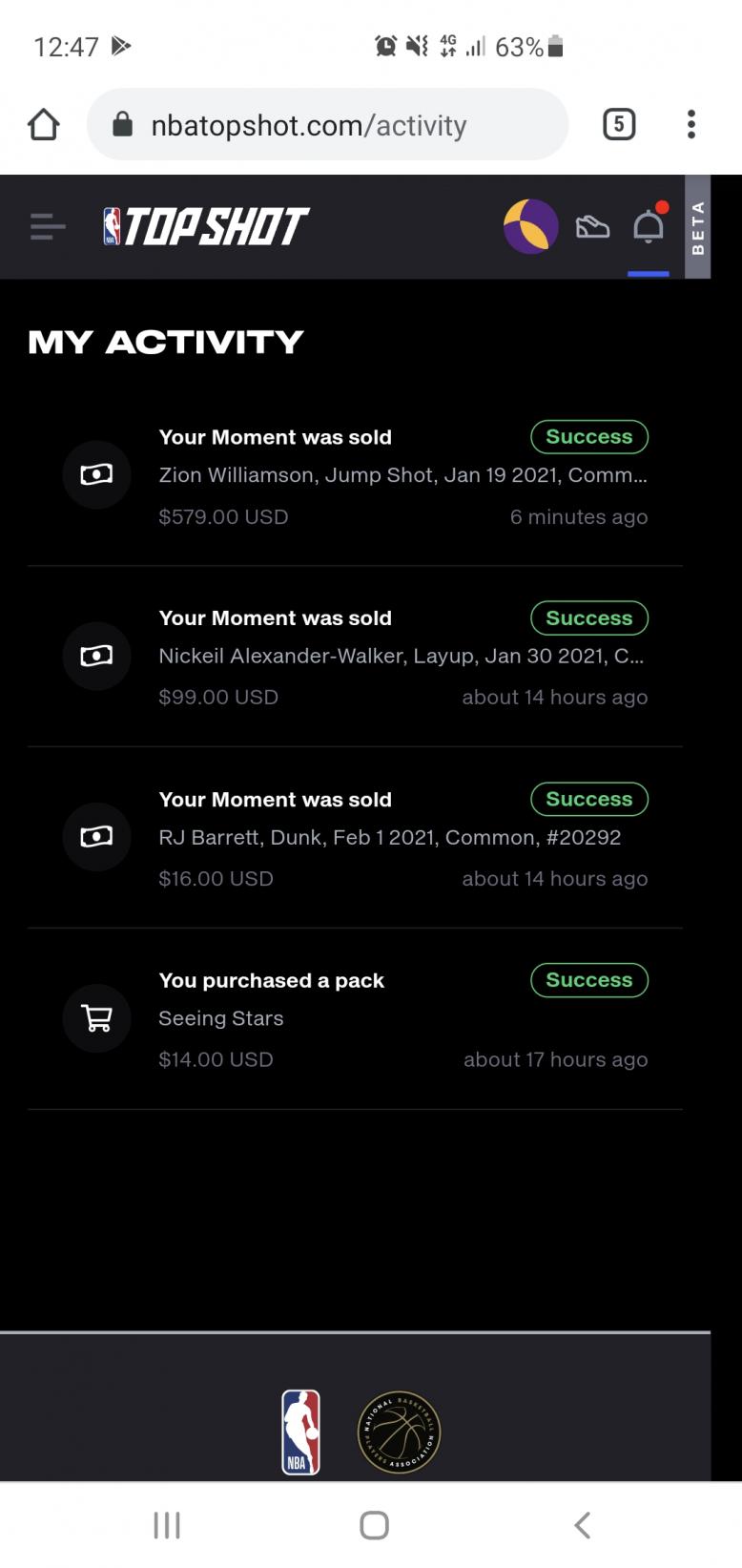This screenshot has width=742, height=1568.
Task: Open the hamburger menu
Action: (x=48, y=227)
